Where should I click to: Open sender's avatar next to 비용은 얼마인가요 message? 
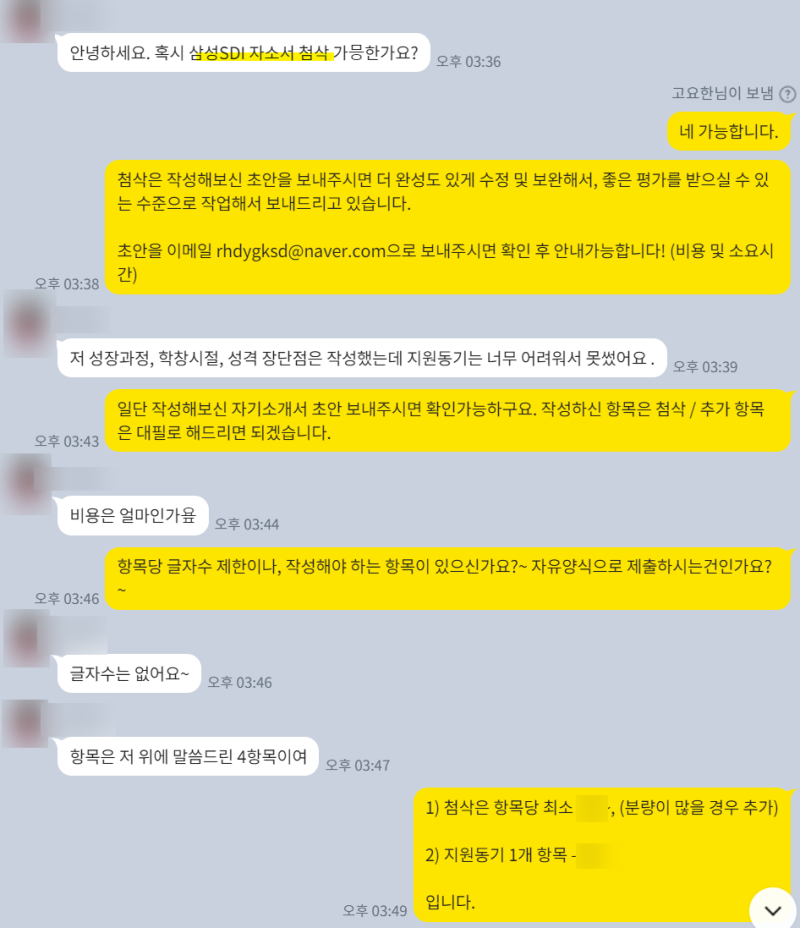26,481
